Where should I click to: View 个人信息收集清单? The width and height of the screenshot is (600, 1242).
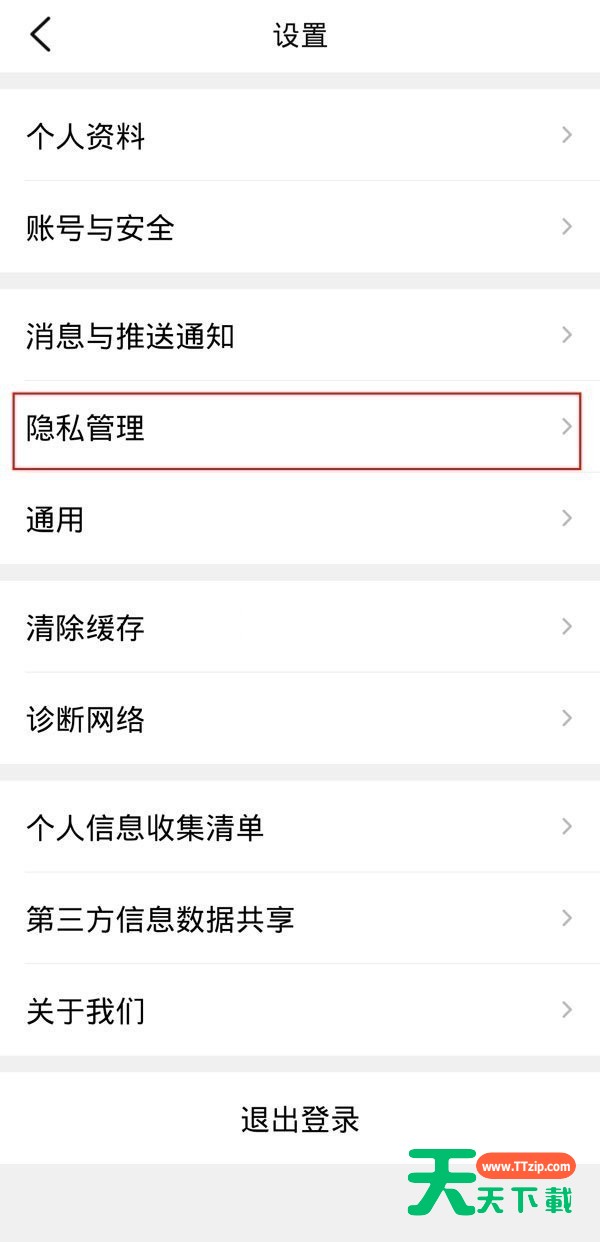(x=300, y=827)
